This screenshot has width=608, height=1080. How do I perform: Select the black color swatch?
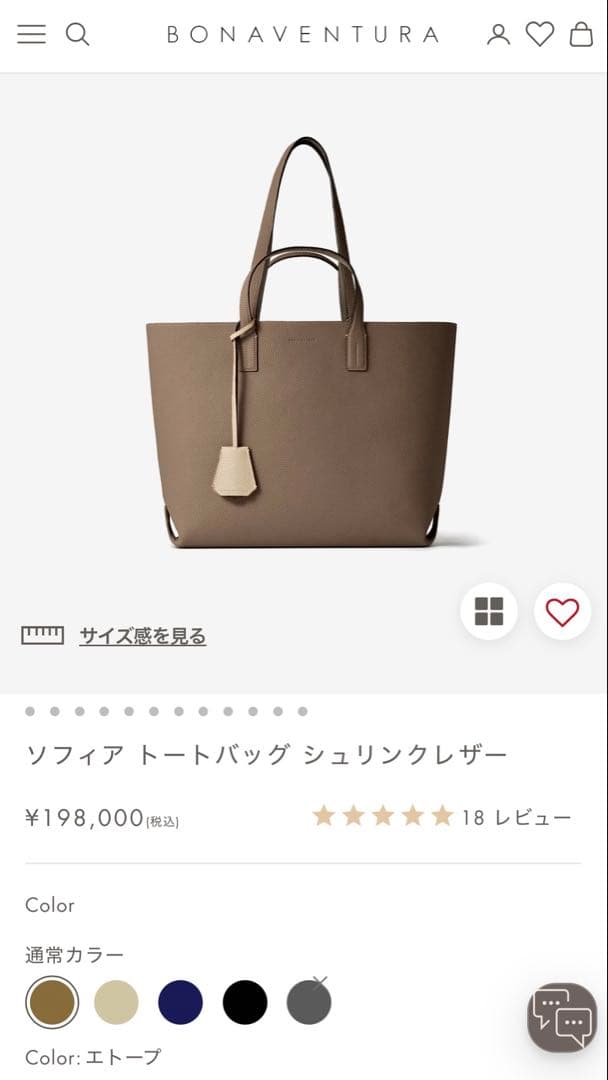[x=245, y=1002]
